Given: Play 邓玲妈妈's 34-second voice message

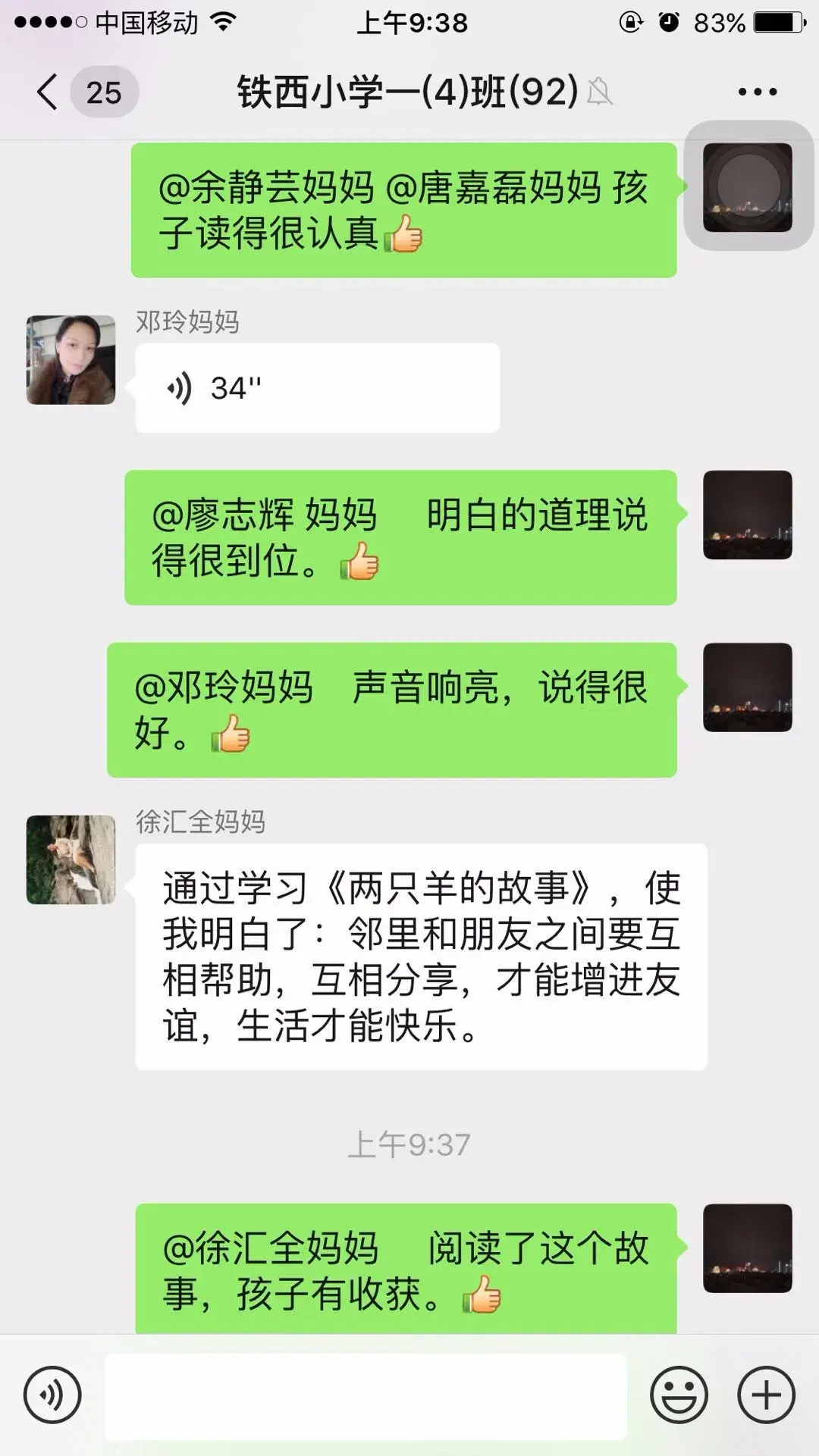Looking at the screenshot, I should click(317, 388).
